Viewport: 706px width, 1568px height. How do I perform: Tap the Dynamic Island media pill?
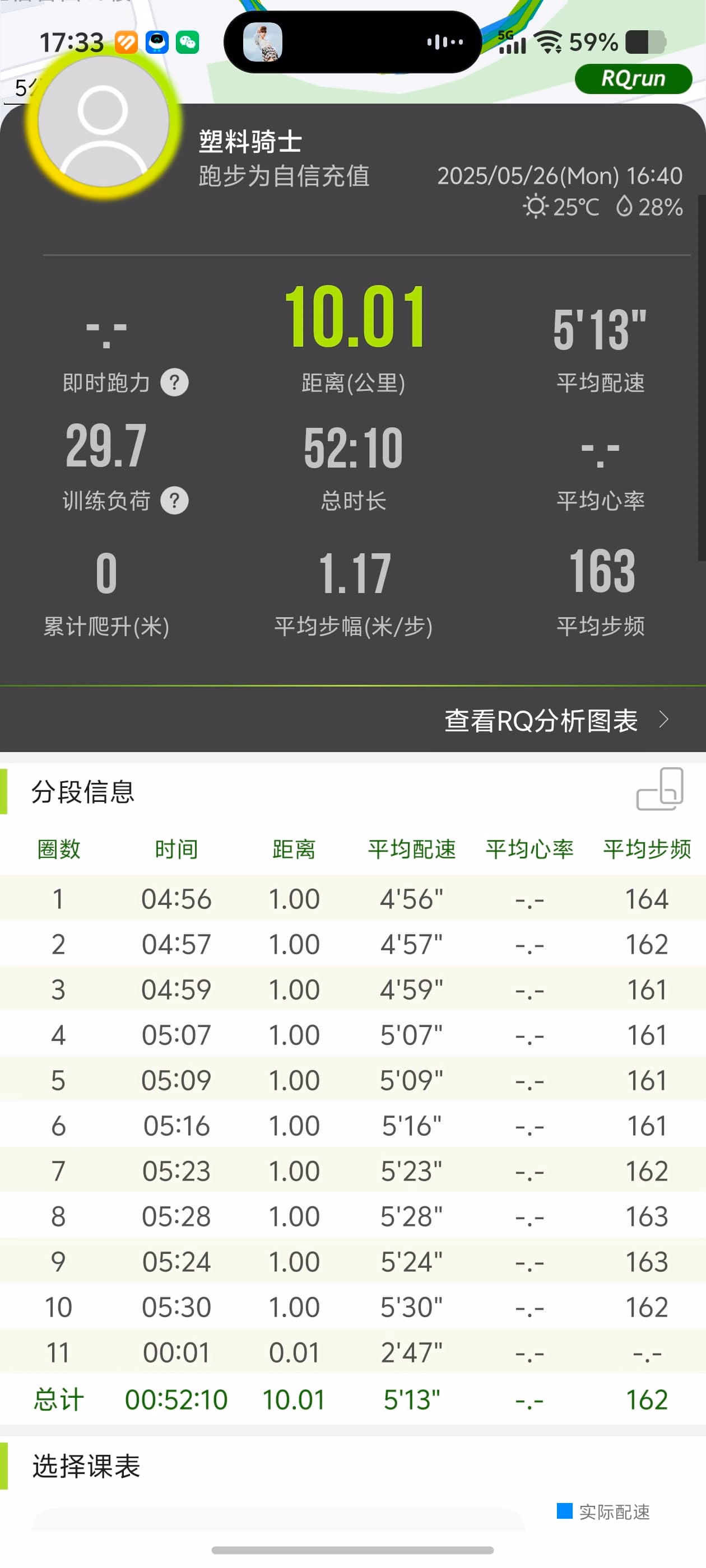click(352, 42)
